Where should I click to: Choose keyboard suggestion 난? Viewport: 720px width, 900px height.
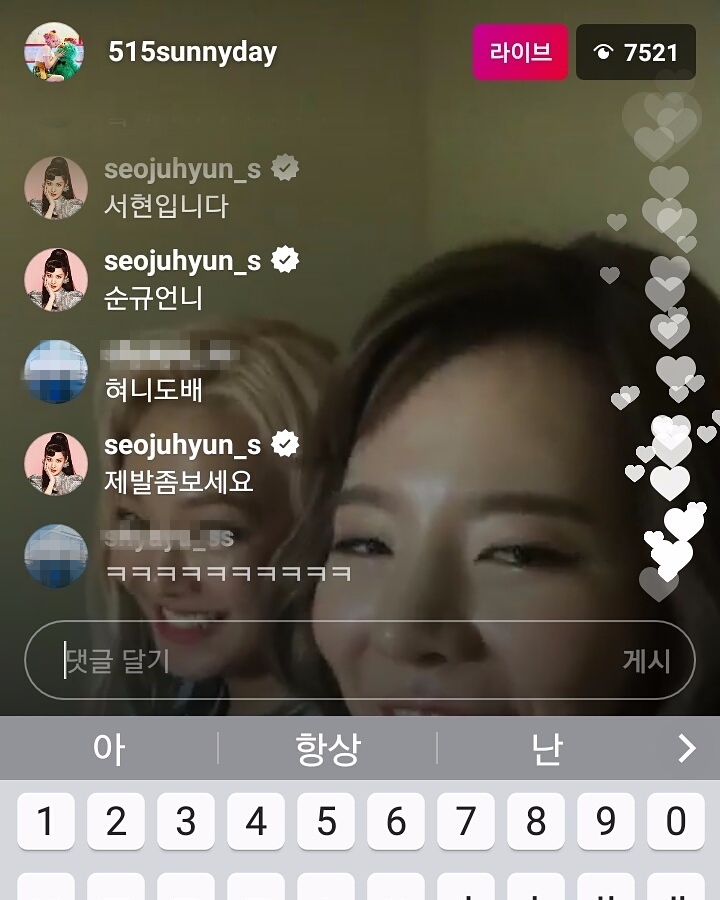547,748
